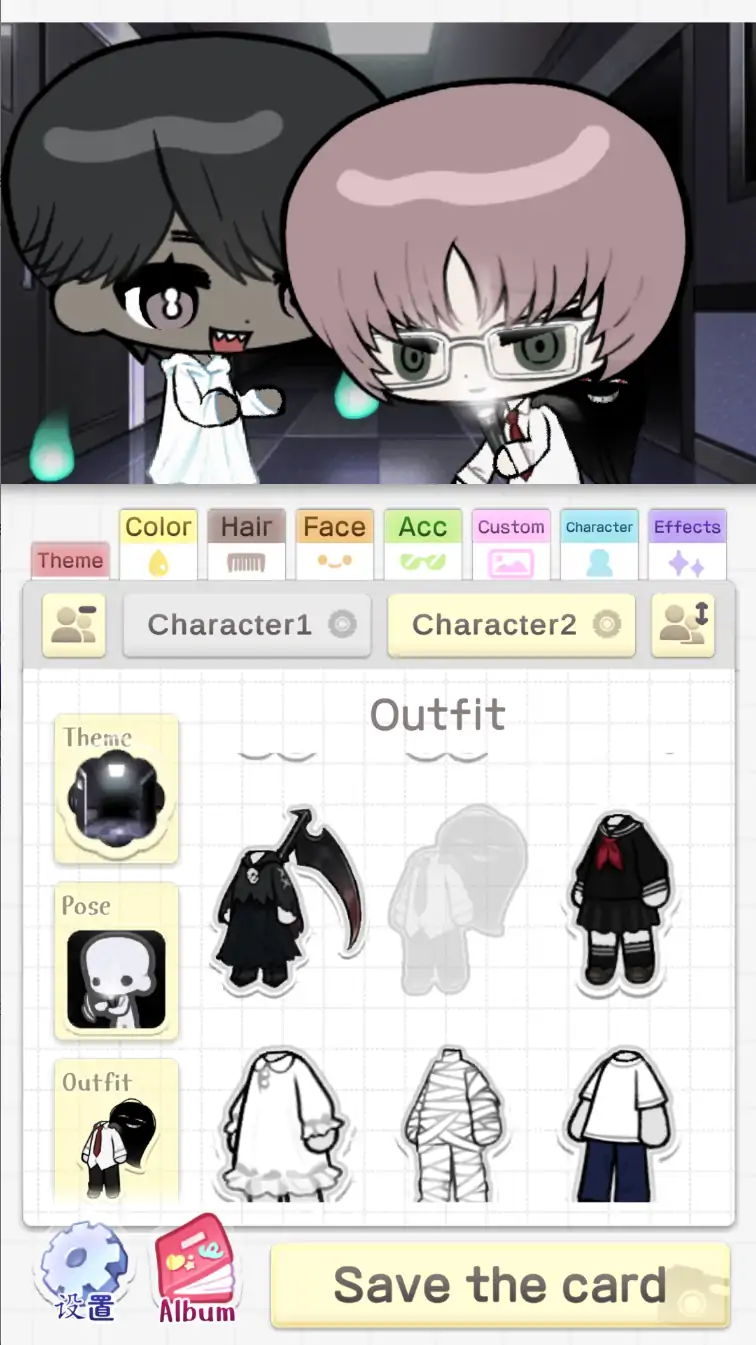
Task: Tap the character list icon beside Character1
Action: pyautogui.click(x=74, y=625)
